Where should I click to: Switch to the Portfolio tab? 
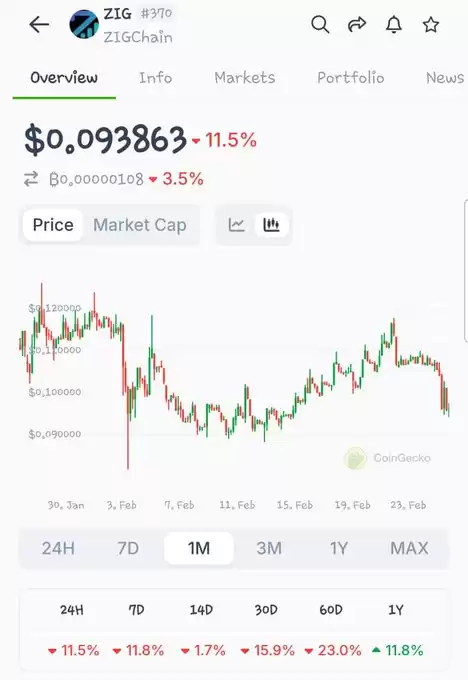click(x=350, y=78)
